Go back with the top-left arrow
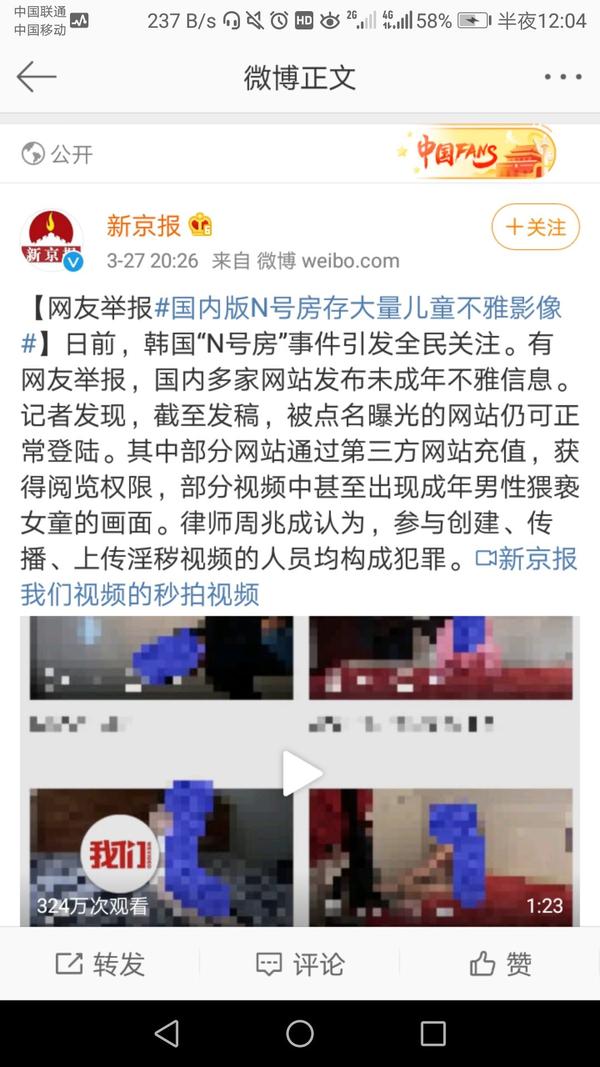The width and height of the screenshot is (600, 1067). [x=36, y=77]
